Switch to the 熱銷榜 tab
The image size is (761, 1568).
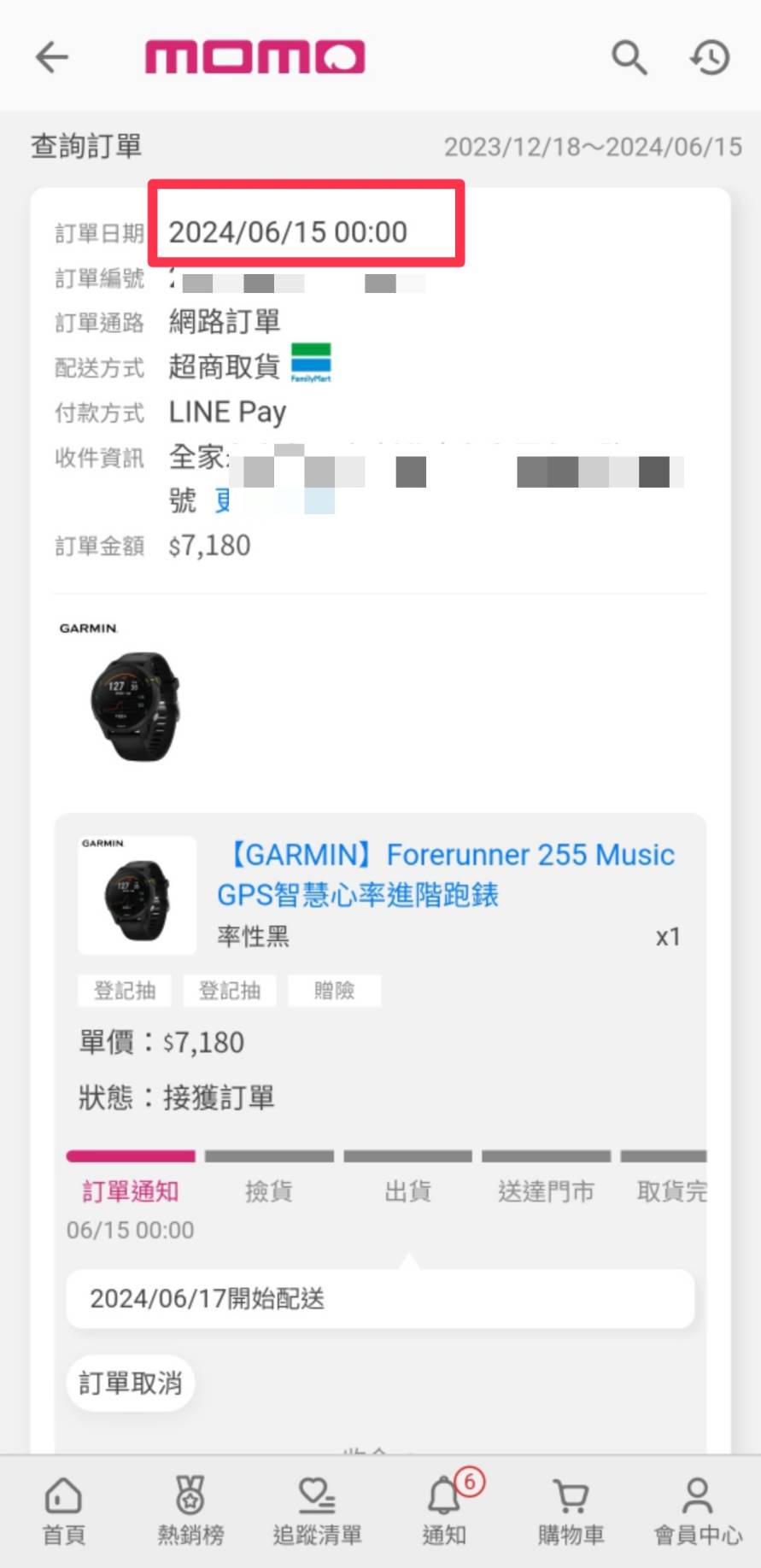tap(190, 1512)
